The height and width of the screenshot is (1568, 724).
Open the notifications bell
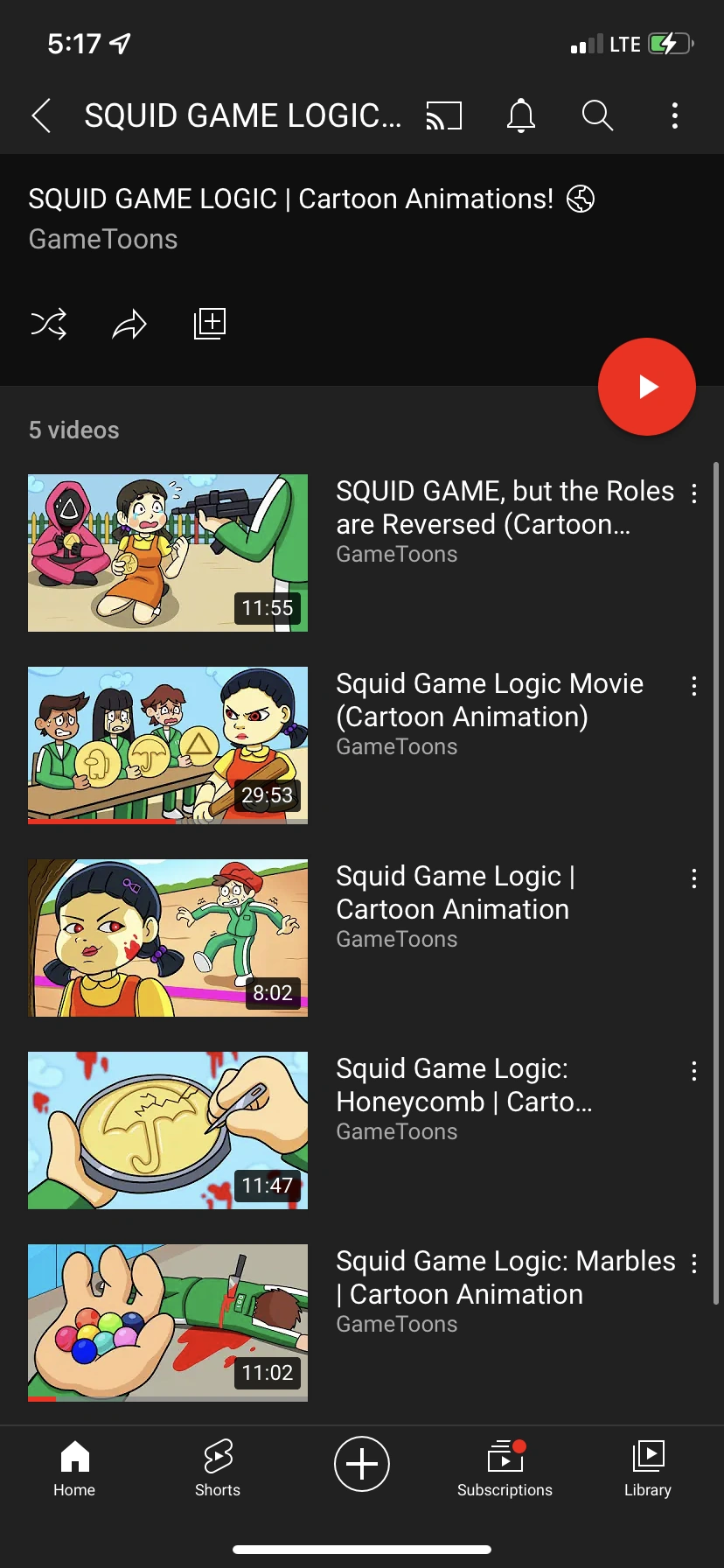click(521, 115)
